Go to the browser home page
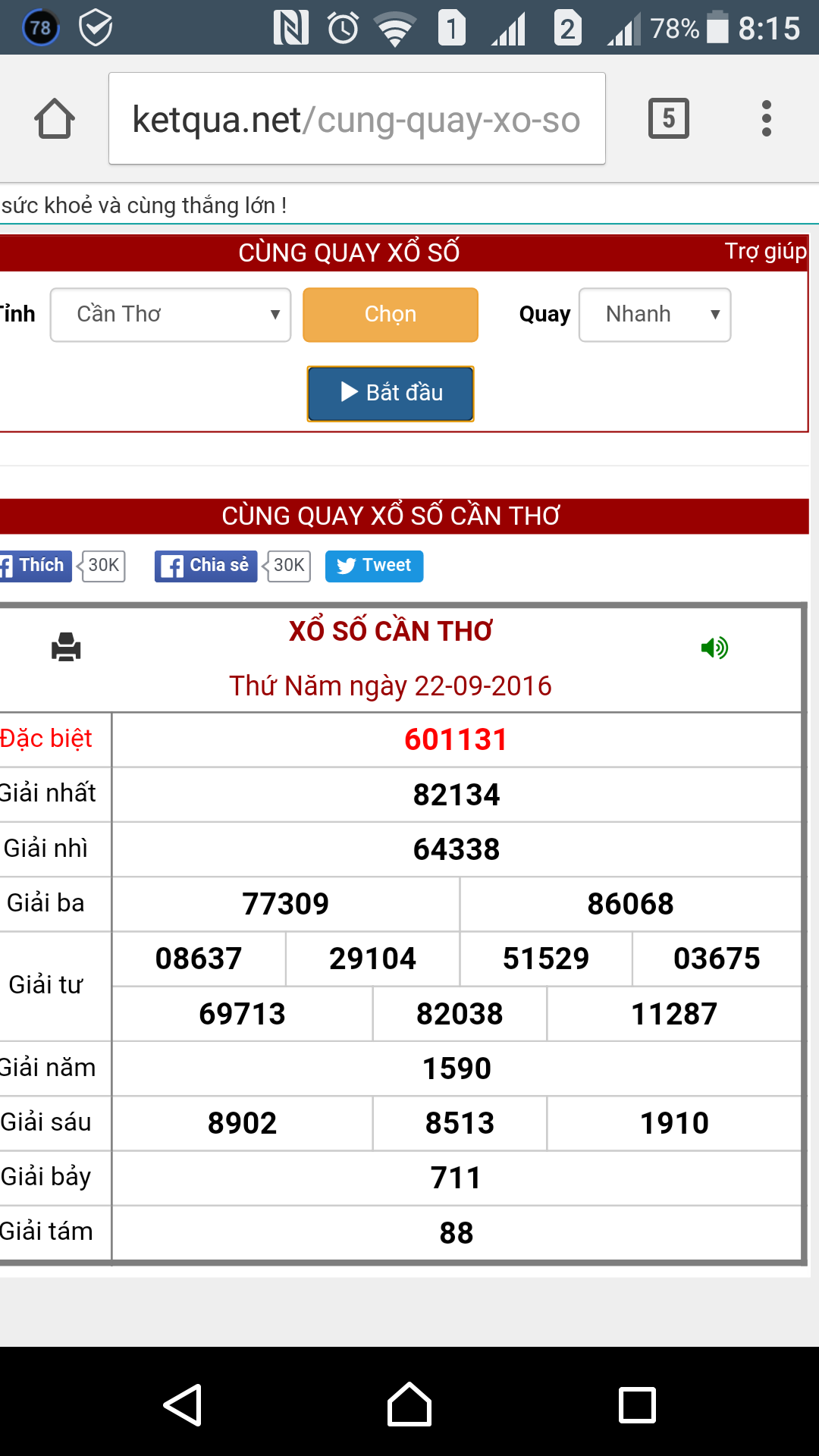Viewport: 819px width, 1456px height. click(55, 119)
